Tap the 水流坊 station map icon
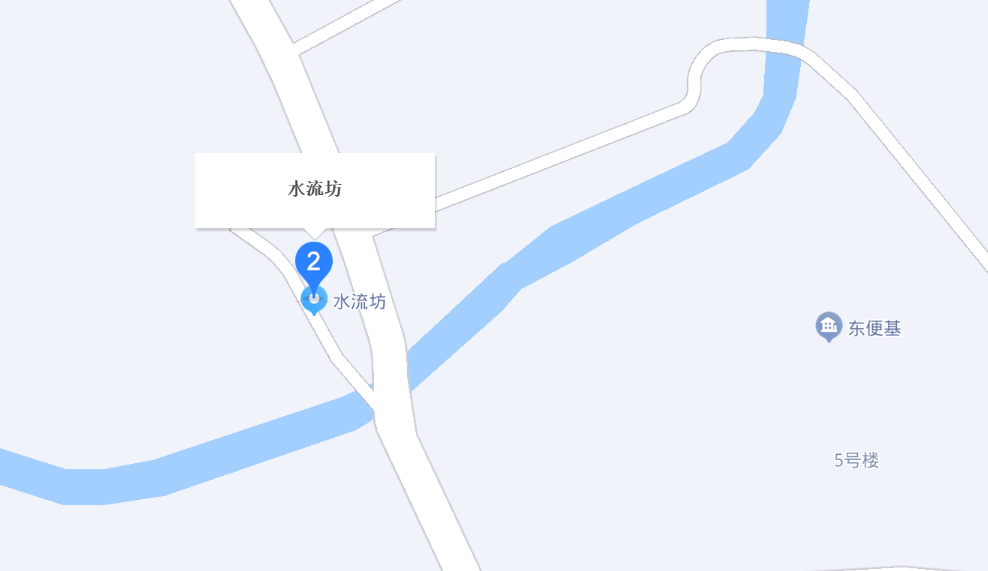 [314, 301]
